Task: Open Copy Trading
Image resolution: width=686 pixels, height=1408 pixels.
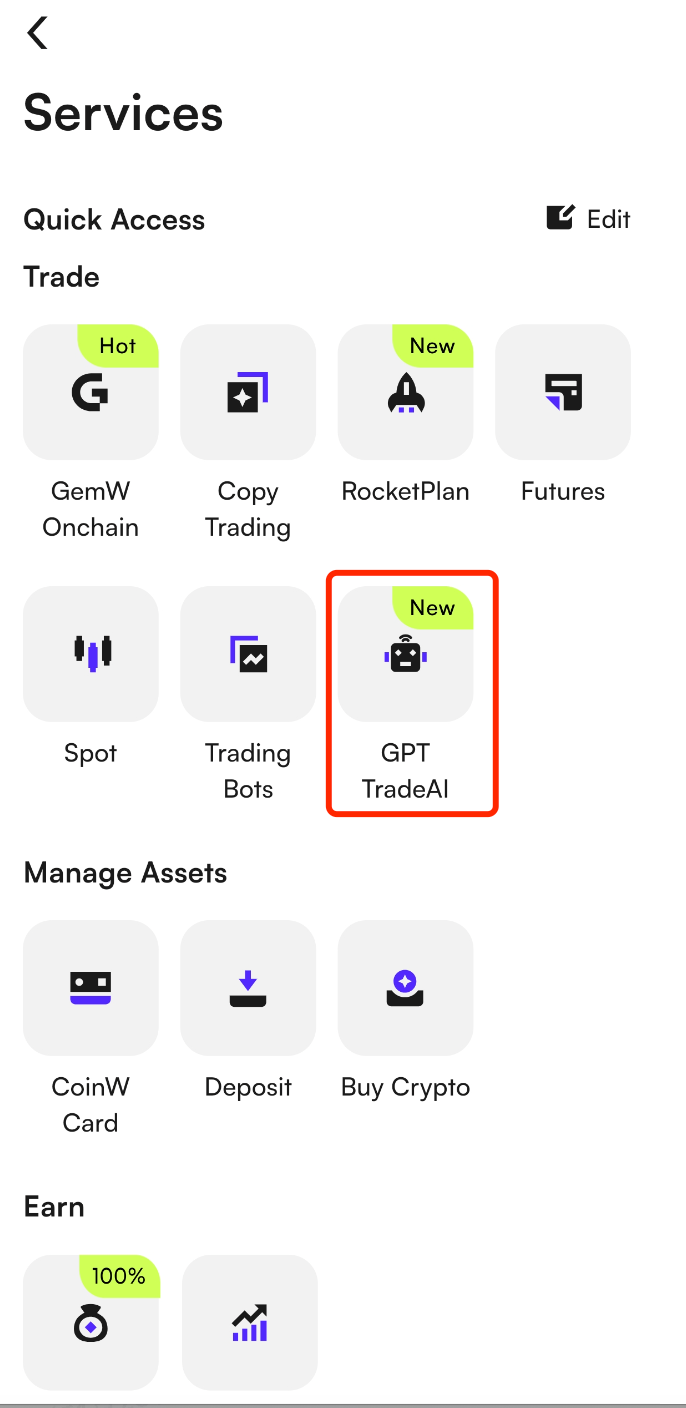Action: click(x=248, y=393)
